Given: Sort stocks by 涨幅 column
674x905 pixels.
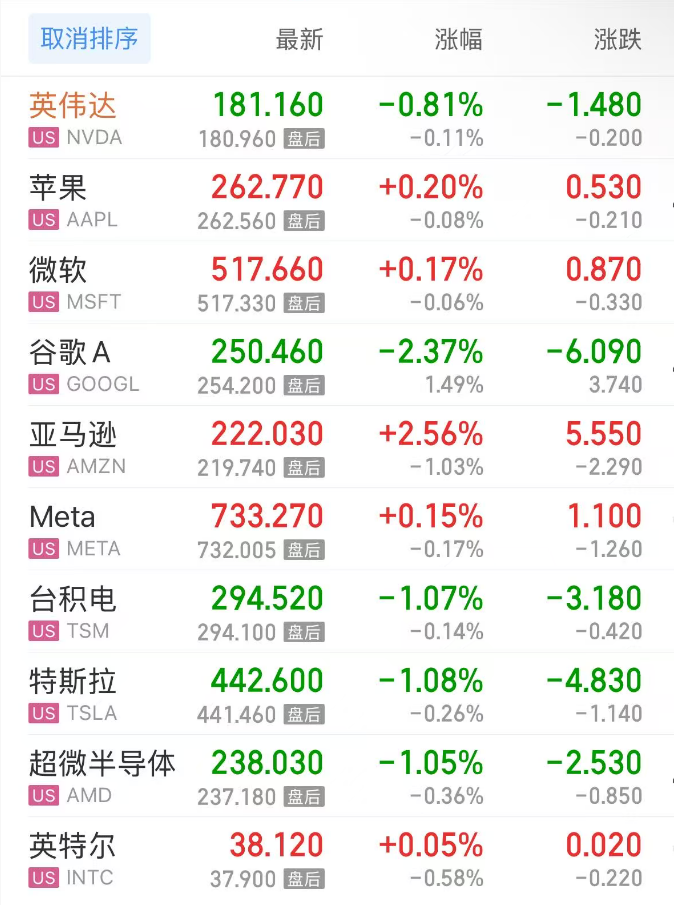Looking at the screenshot, I should coord(458,40).
